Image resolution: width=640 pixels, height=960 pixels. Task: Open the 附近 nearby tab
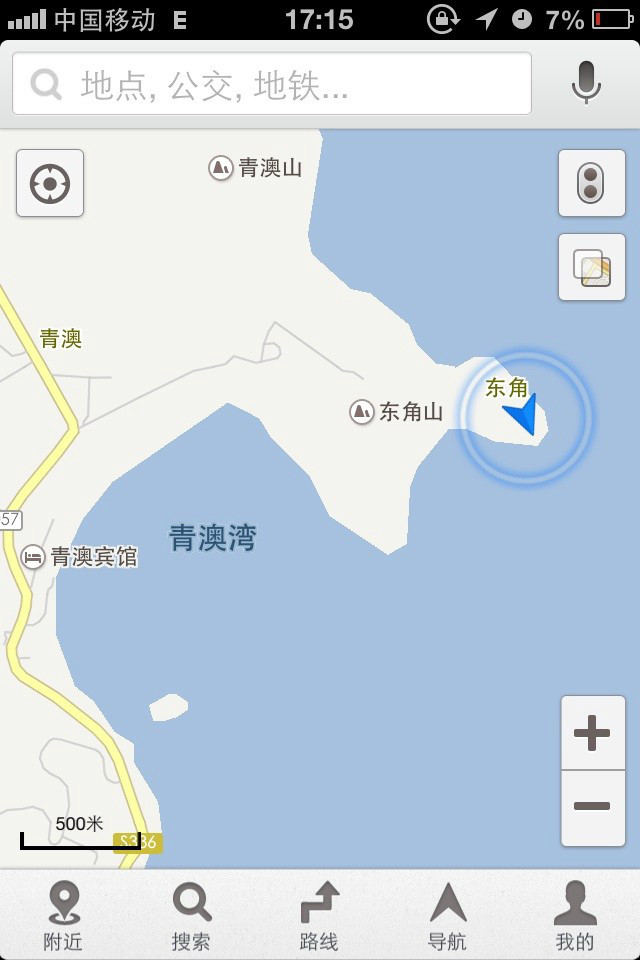63,916
